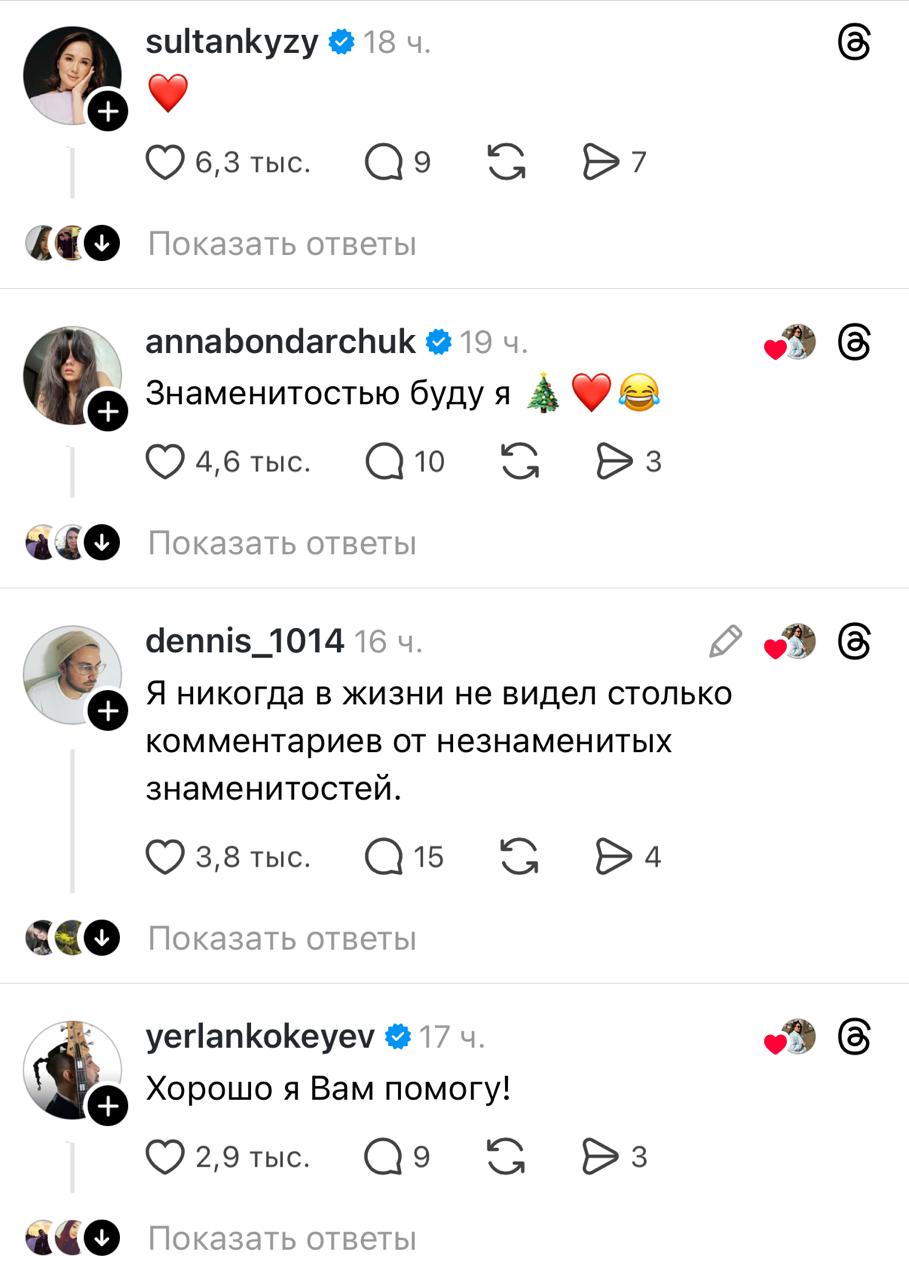Send dennis_1014's comment to someone
909x1280 pixels.
pyautogui.click(x=614, y=857)
